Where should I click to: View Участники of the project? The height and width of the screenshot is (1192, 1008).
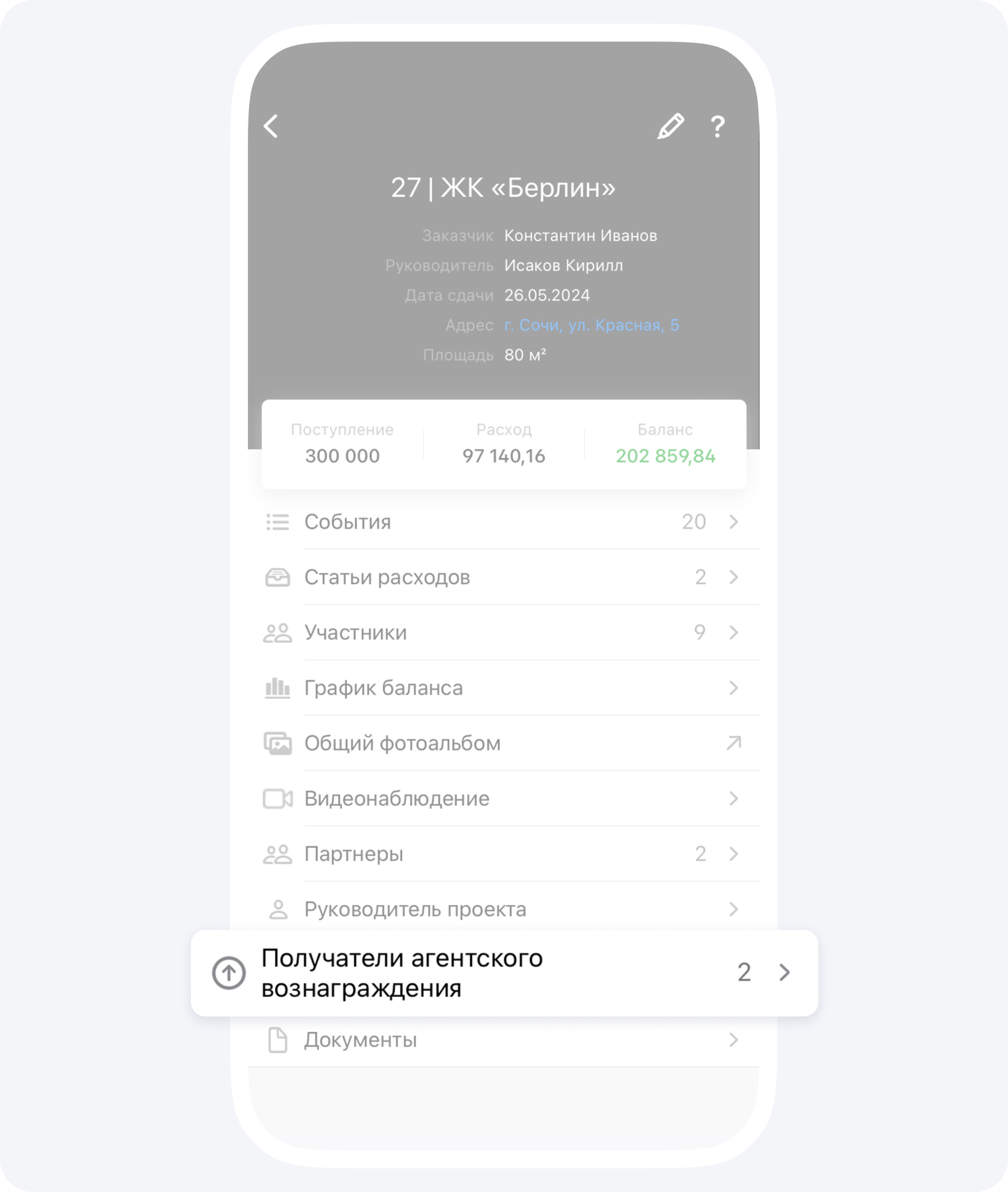pyautogui.click(x=503, y=632)
